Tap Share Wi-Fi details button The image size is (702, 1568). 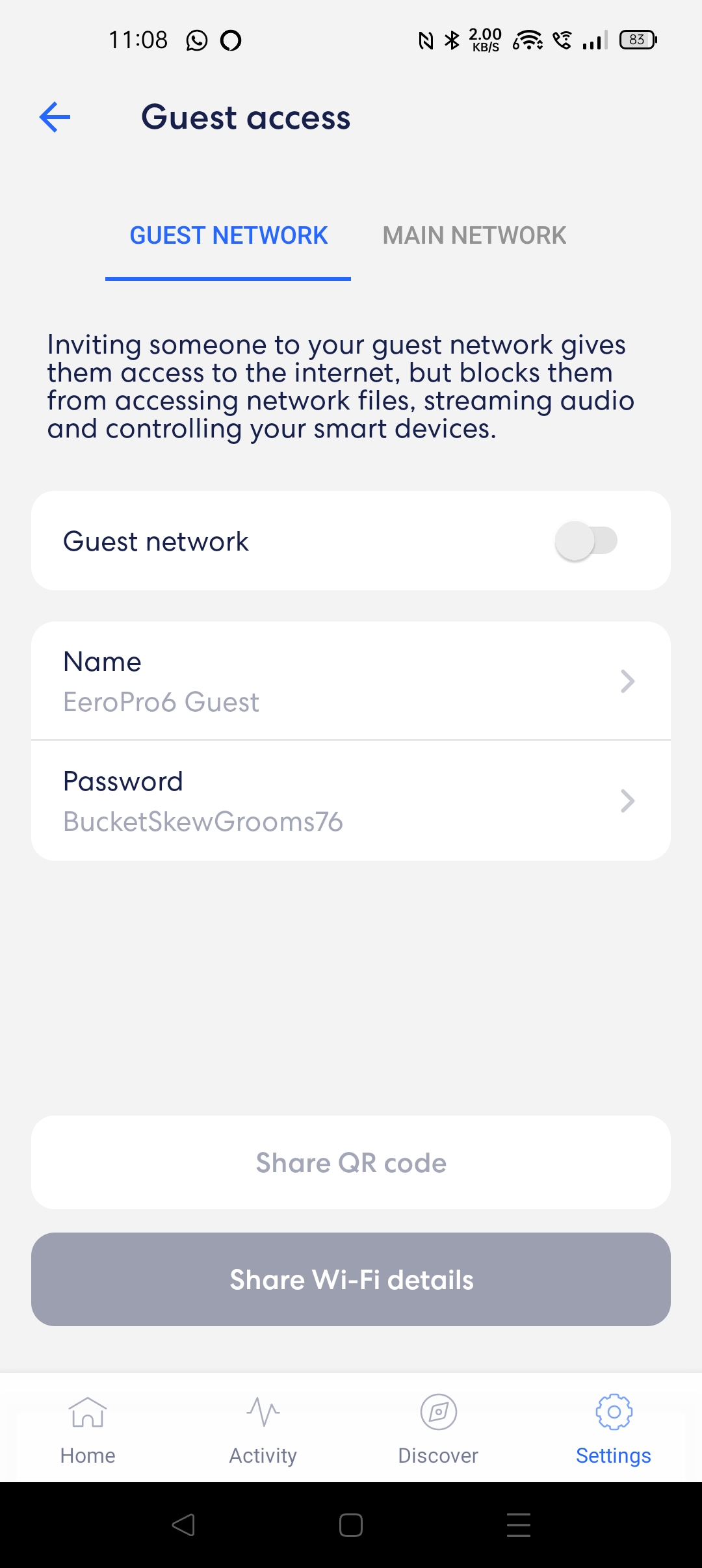pyautogui.click(x=351, y=1279)
